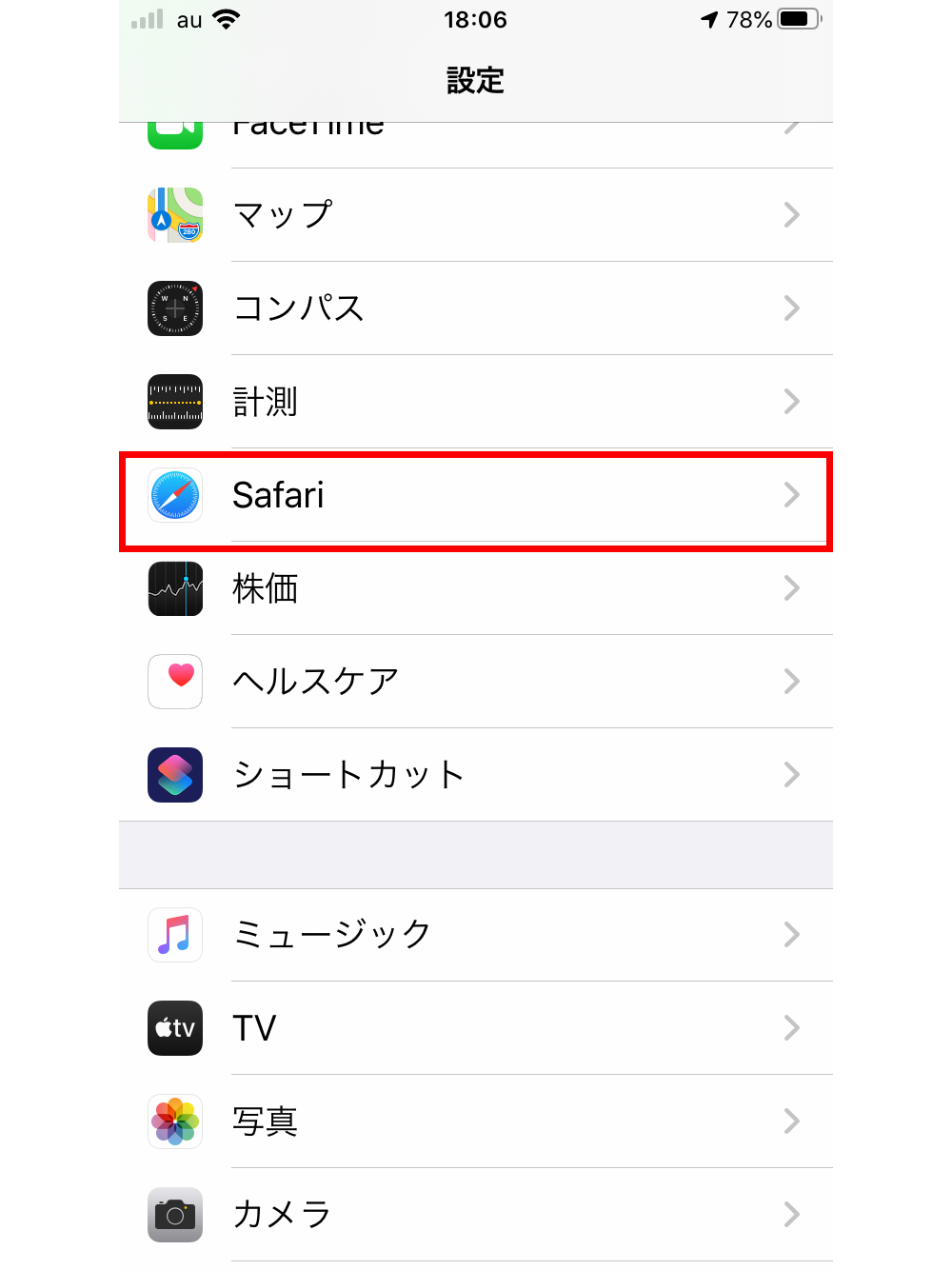Viewport: 952px width, 1270px height.
Task: Open ミュージック settings
Action: [476, 935]
